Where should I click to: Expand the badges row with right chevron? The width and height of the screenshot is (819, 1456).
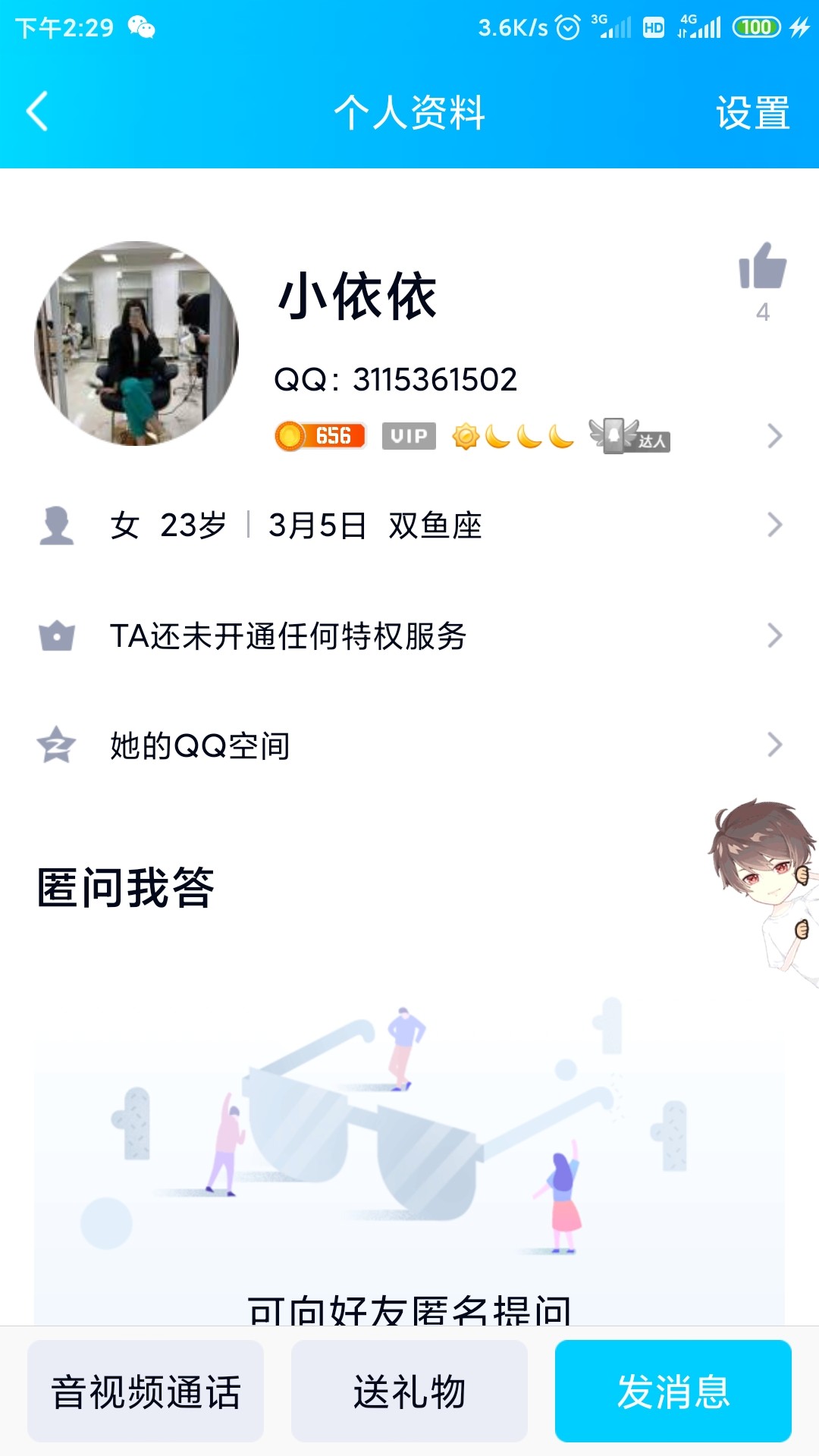coord(773,436)
